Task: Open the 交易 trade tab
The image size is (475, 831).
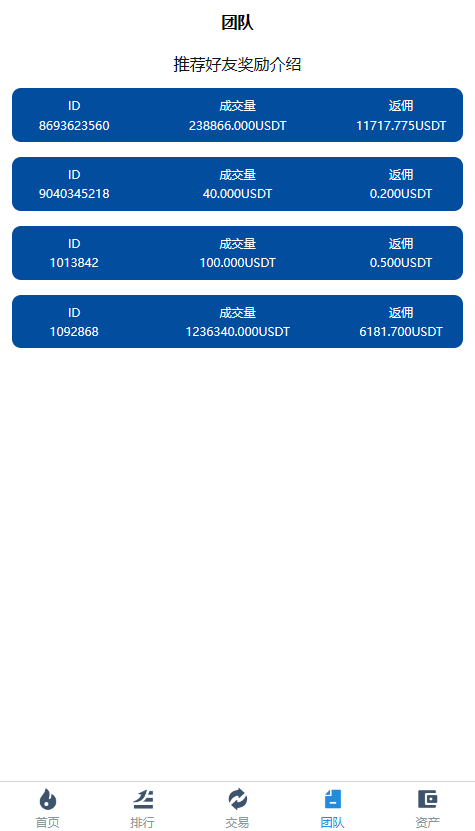Action: click(x=238, y=807)
